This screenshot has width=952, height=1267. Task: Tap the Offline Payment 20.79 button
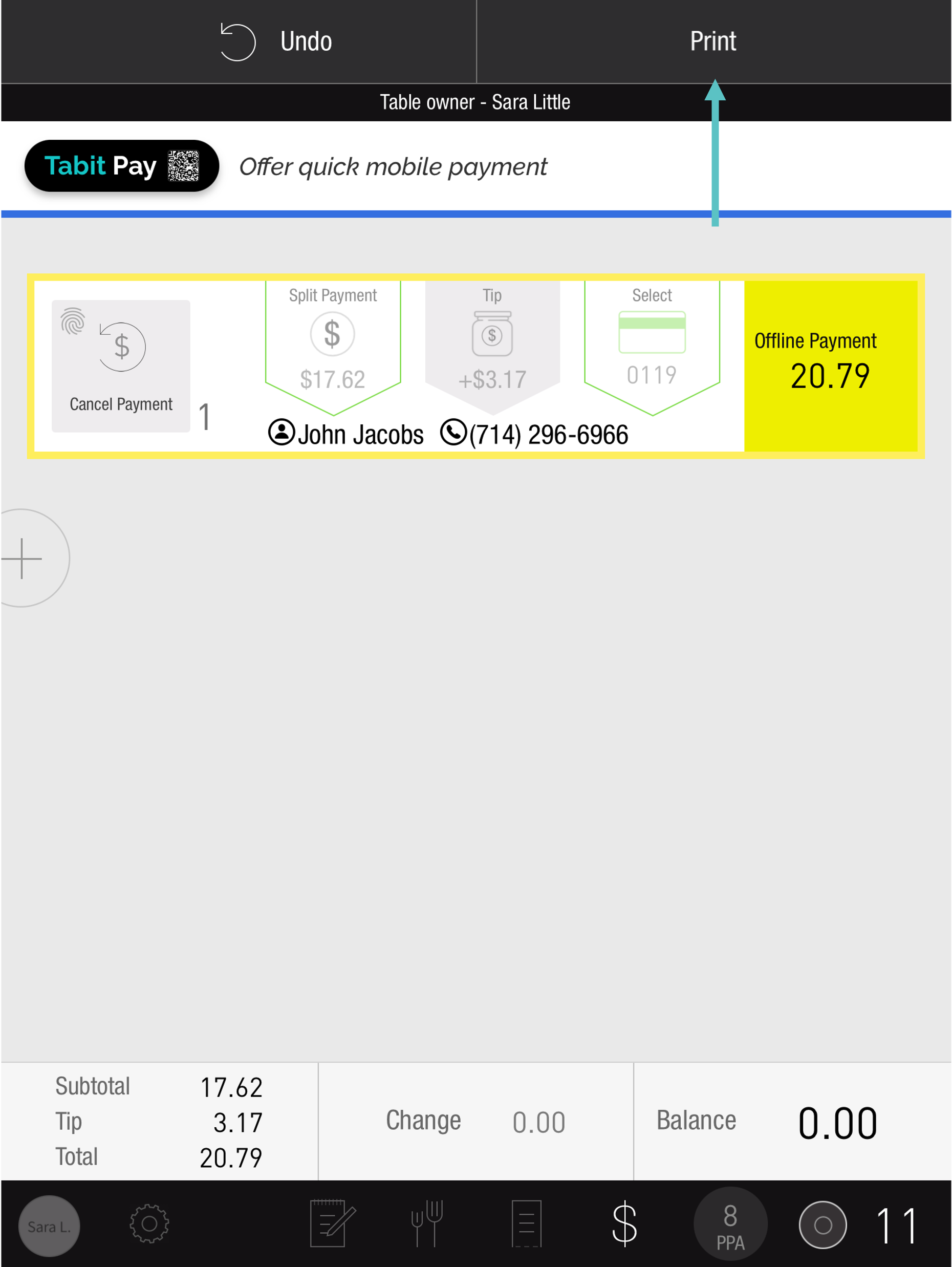coord(830,366)
